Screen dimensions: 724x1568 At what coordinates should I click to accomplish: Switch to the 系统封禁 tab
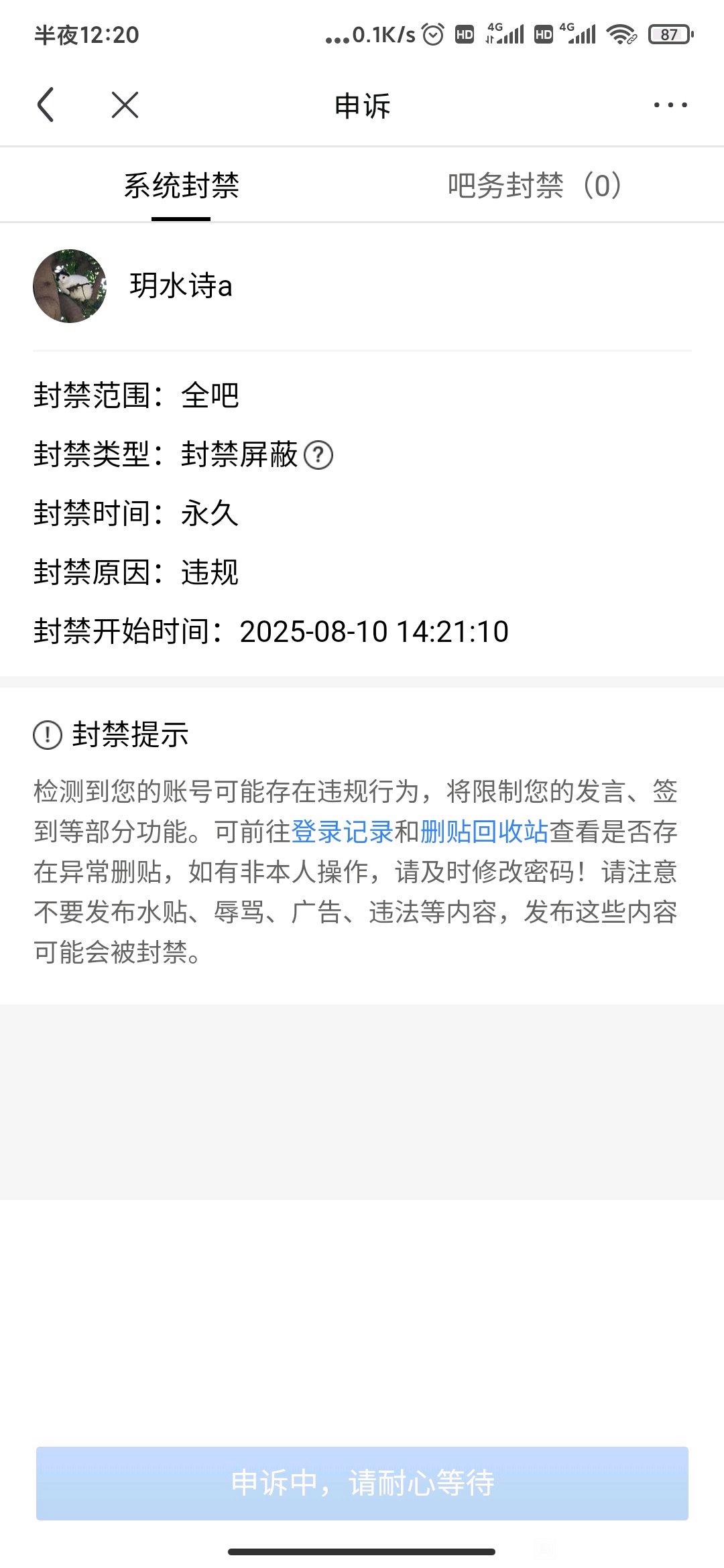(181, 186)
